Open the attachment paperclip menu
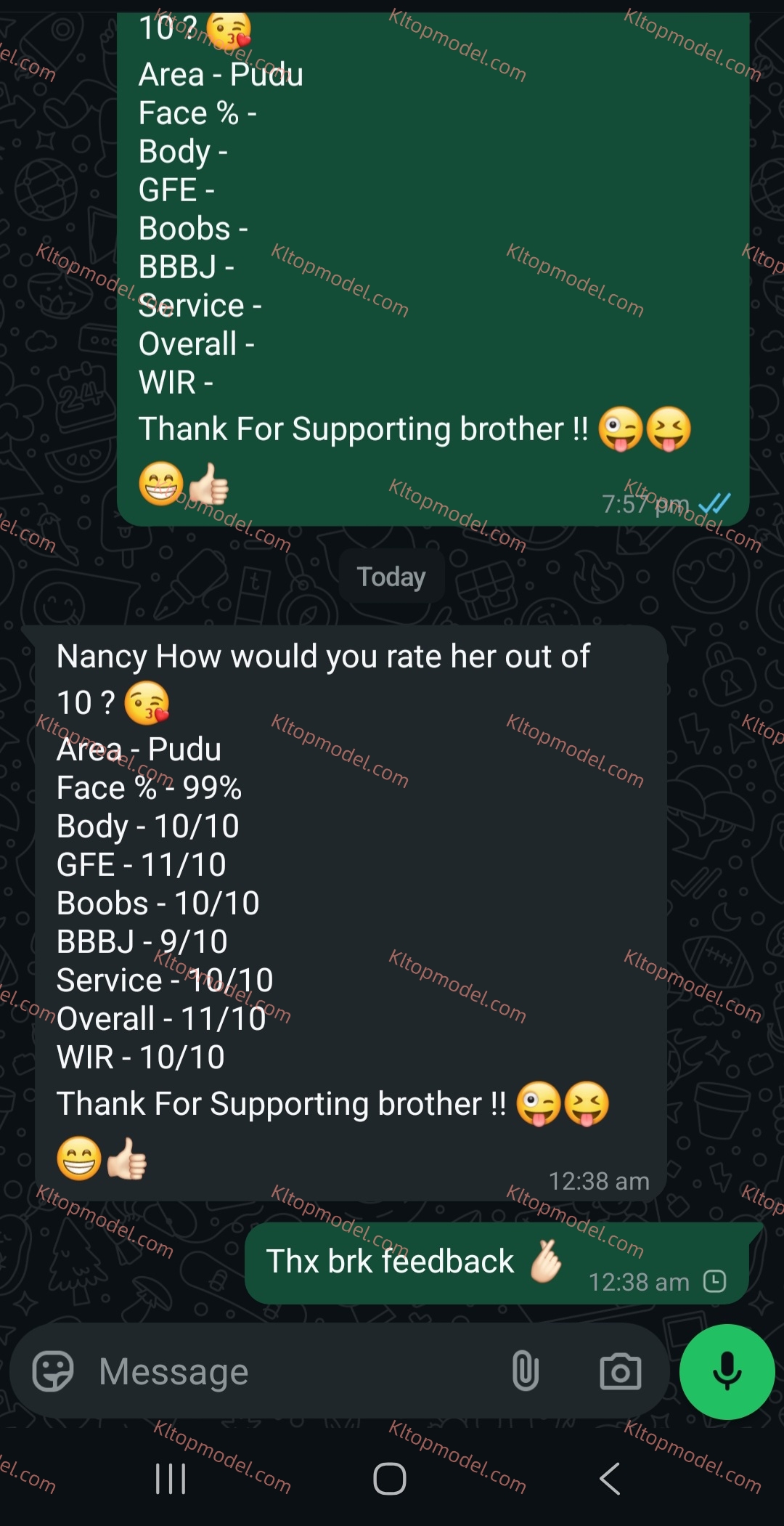 (x=525, y=1371)
